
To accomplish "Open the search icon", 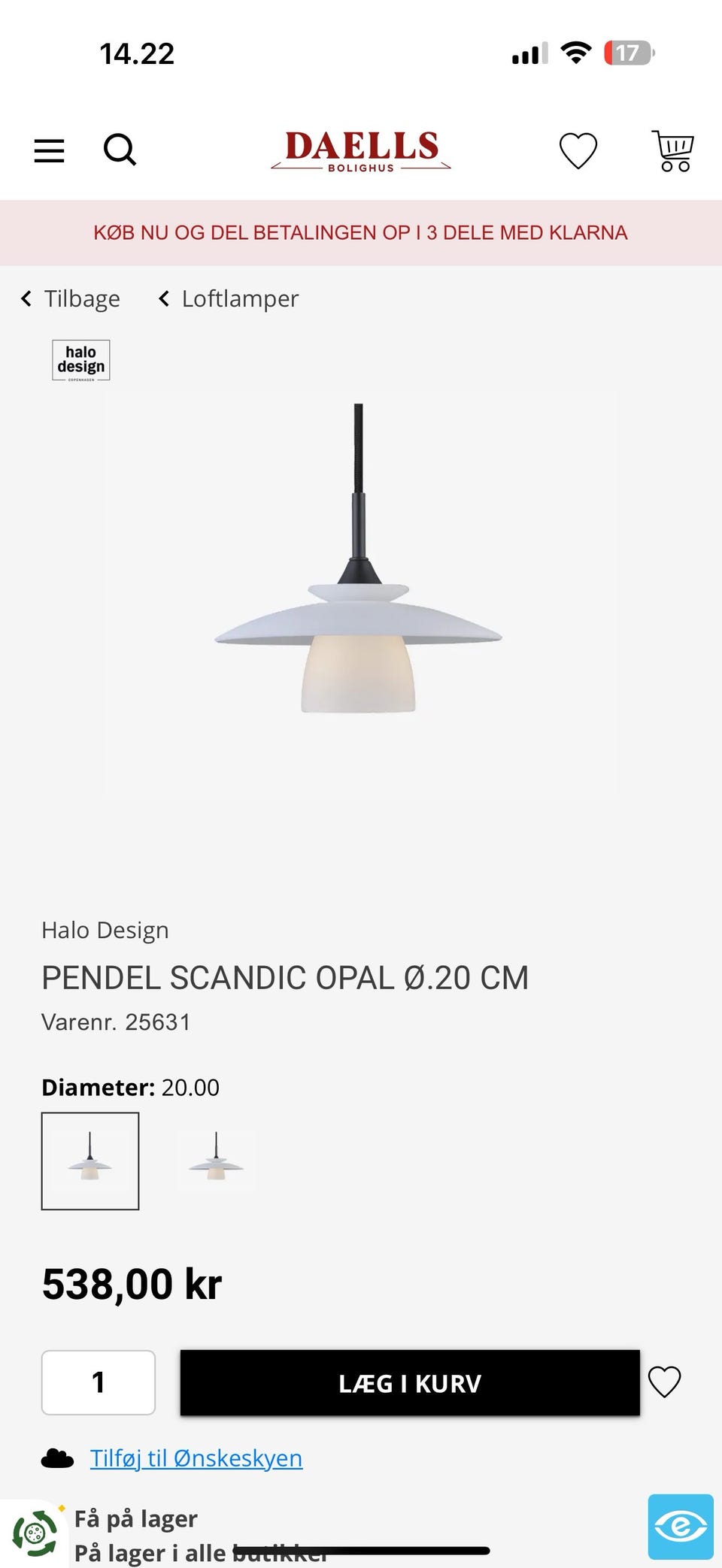I will 120,150.
